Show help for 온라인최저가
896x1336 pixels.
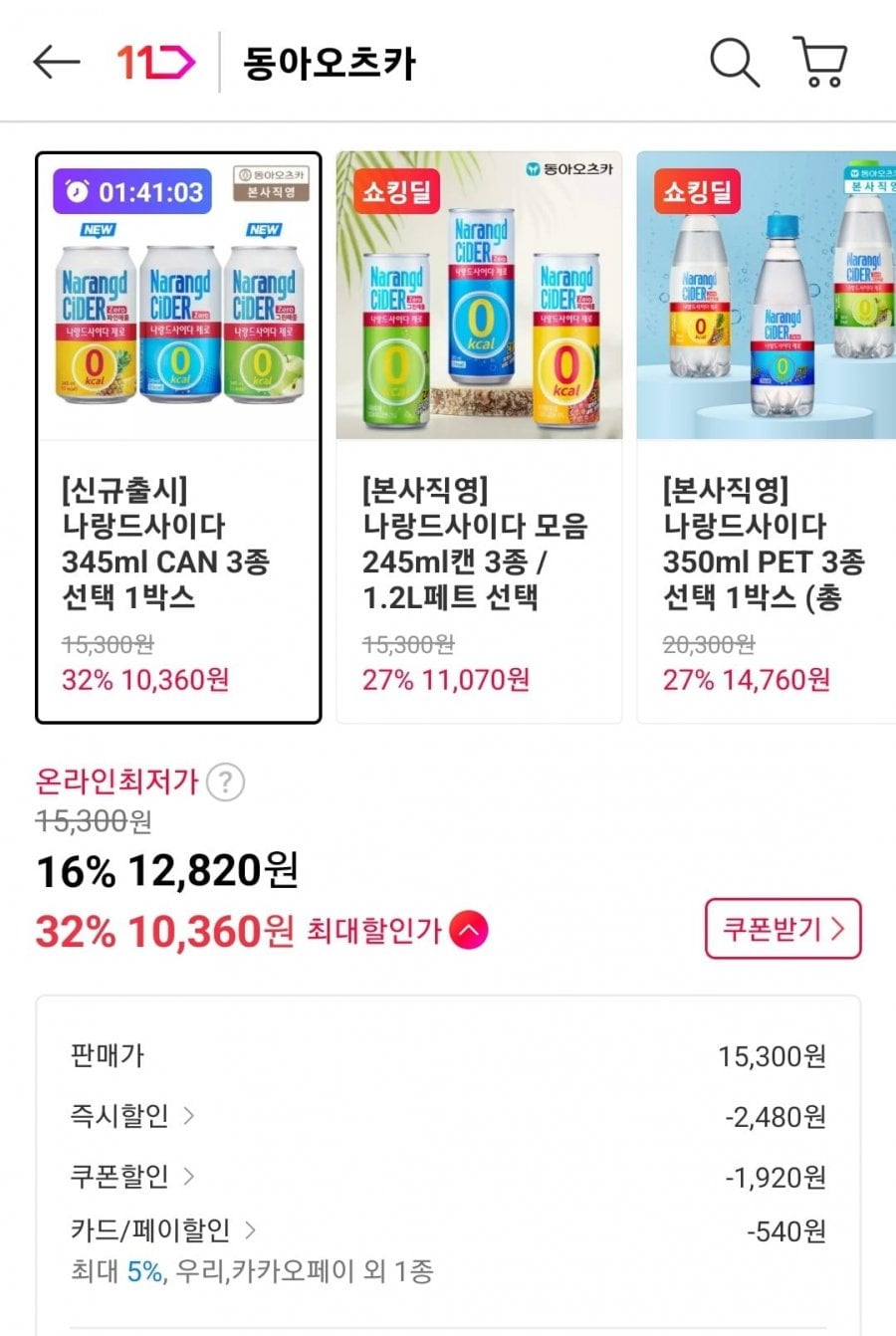(x=225, y=782)
